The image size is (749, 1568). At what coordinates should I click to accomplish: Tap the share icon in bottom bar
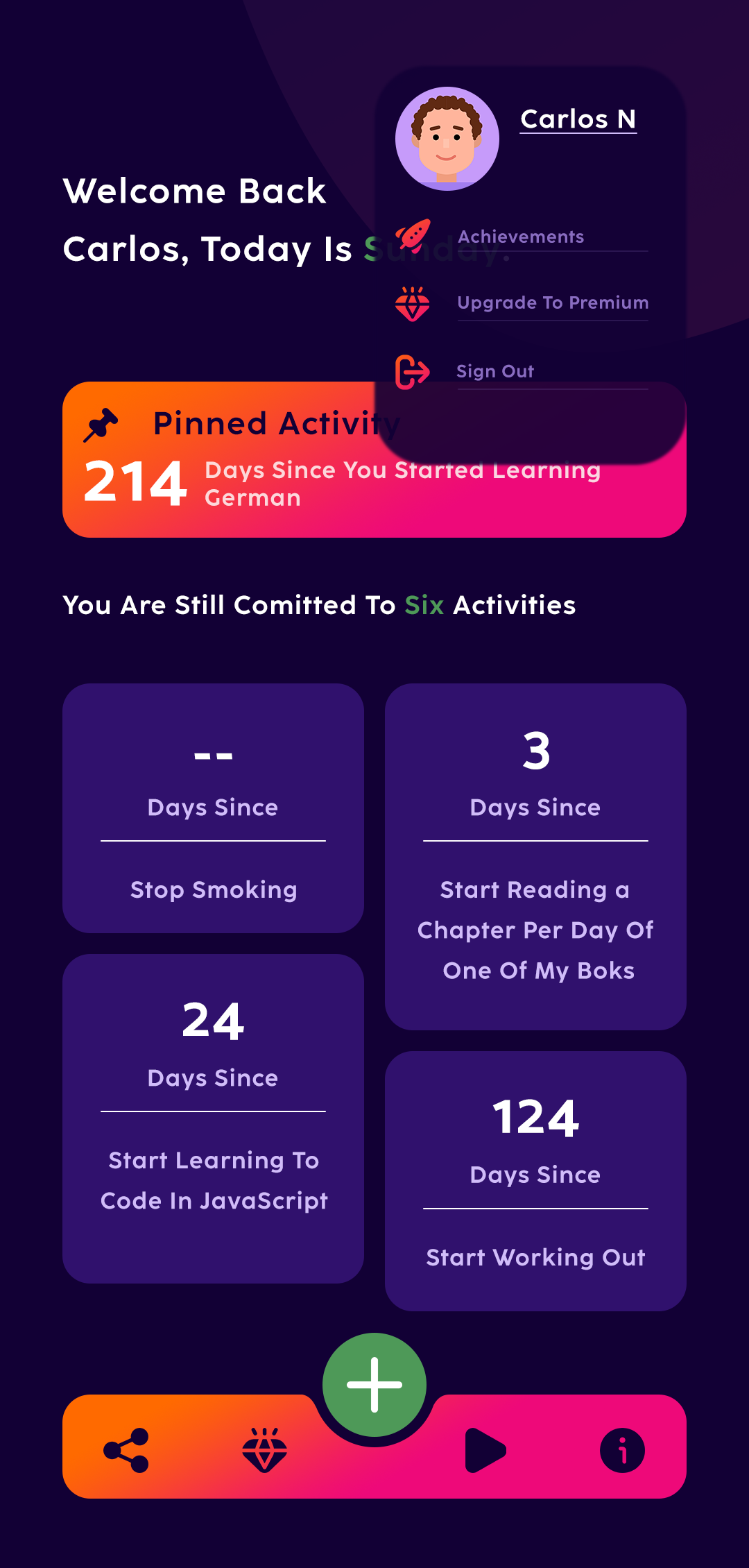[126, 1450]
